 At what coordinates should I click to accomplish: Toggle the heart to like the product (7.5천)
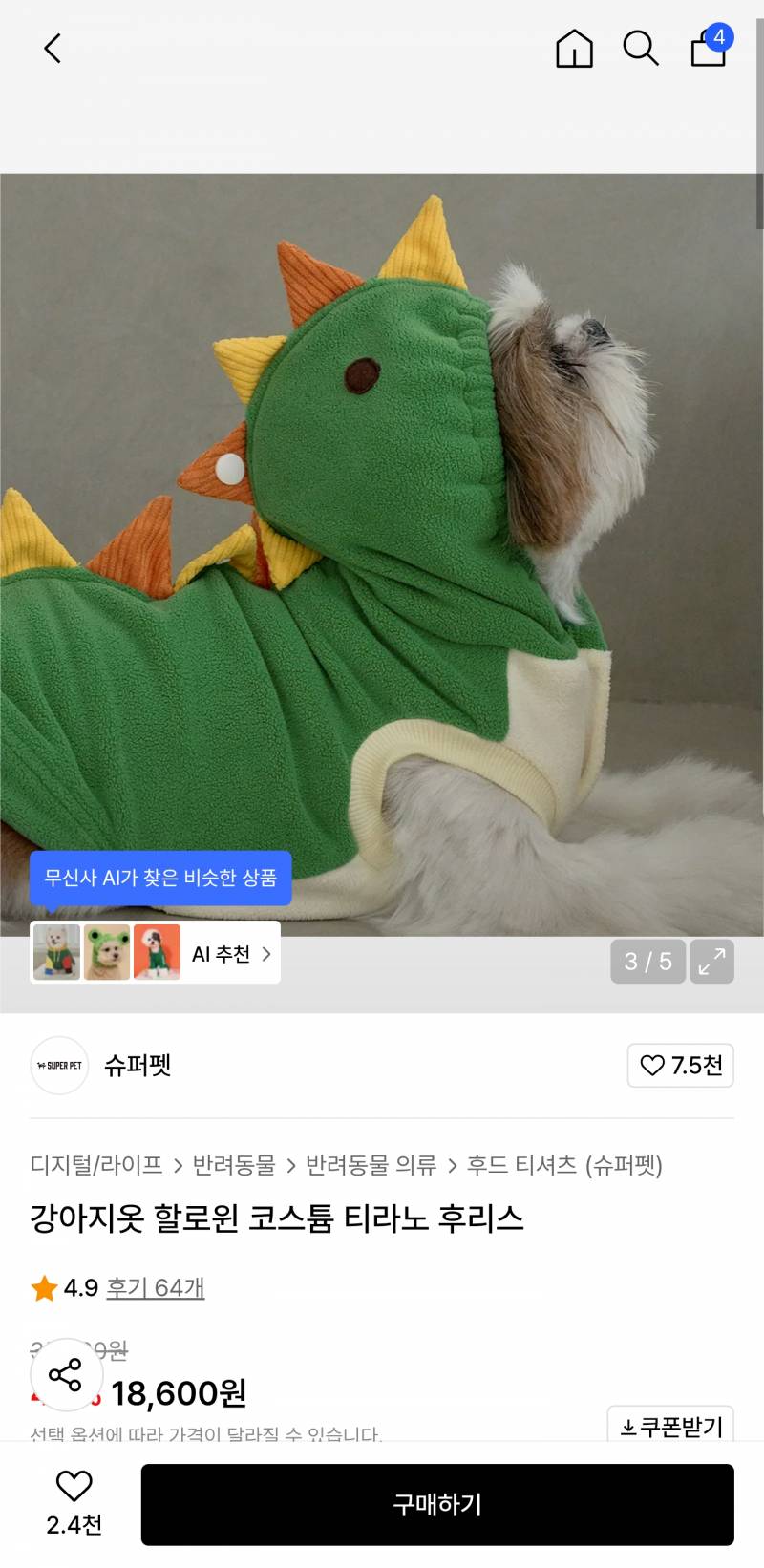pyautogui.click(x=680, y=1066)
